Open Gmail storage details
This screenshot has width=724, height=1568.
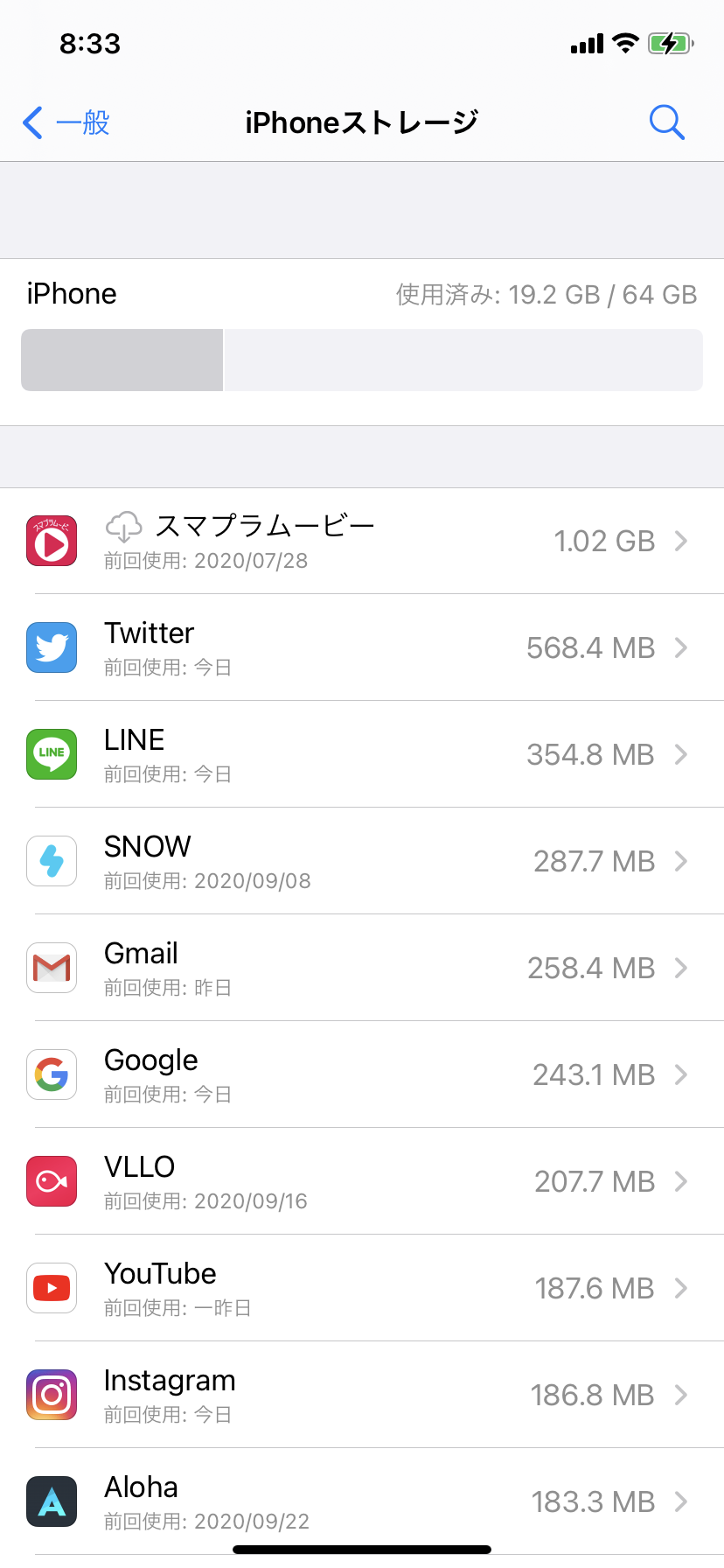click(362, 968)
